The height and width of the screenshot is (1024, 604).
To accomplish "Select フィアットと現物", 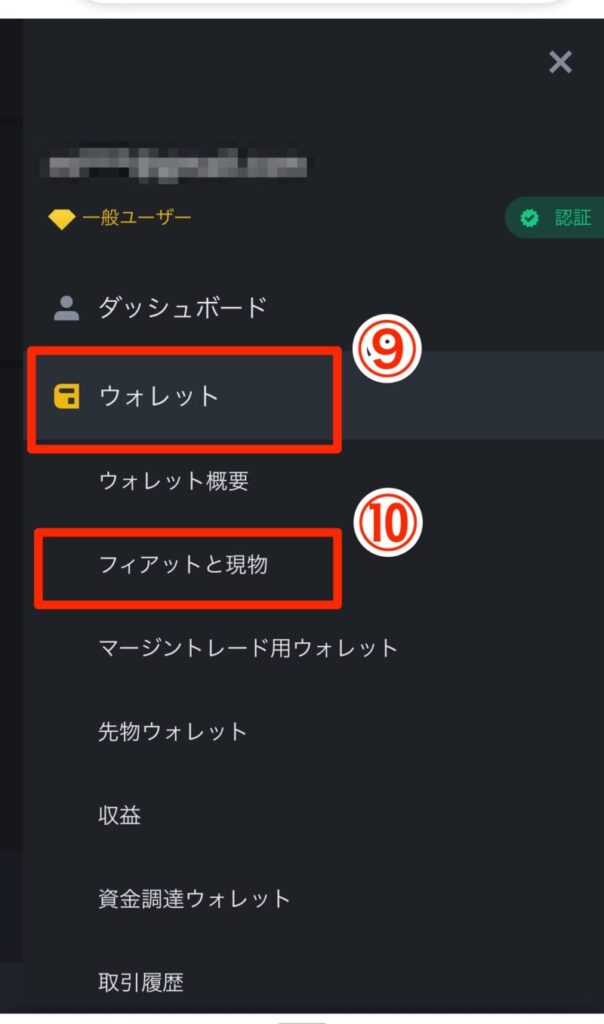I will pyautogui.click(x=183, y=565).
